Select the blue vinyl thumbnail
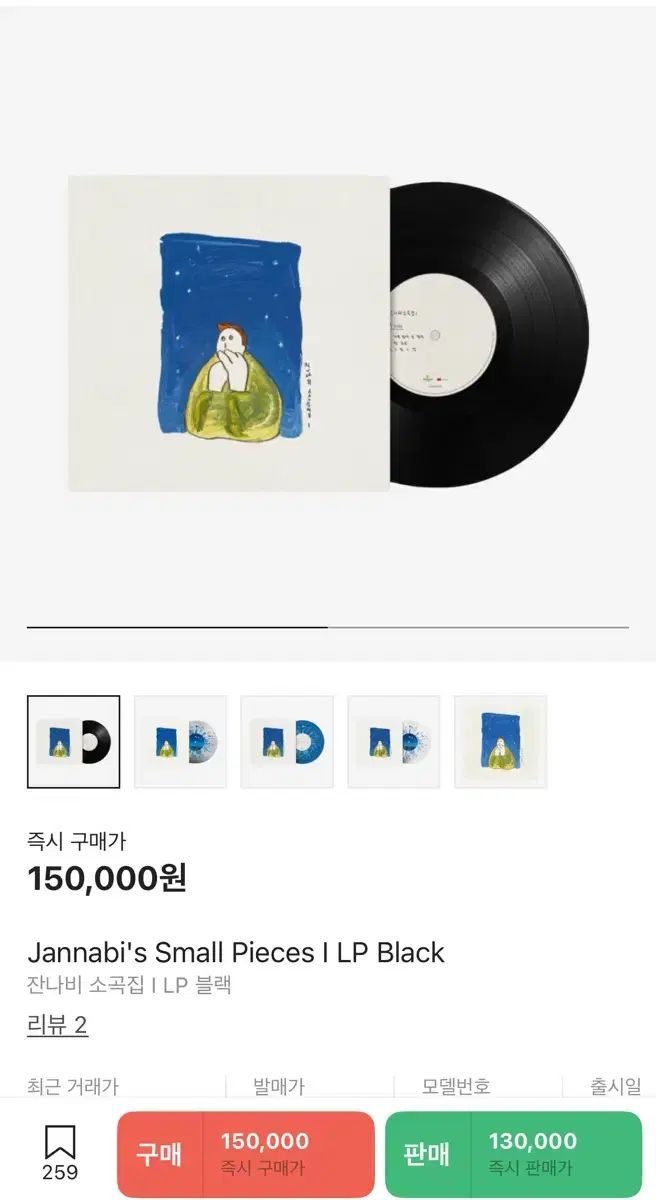The width and height of the screenshot is (656, 1200). (287, 742)
